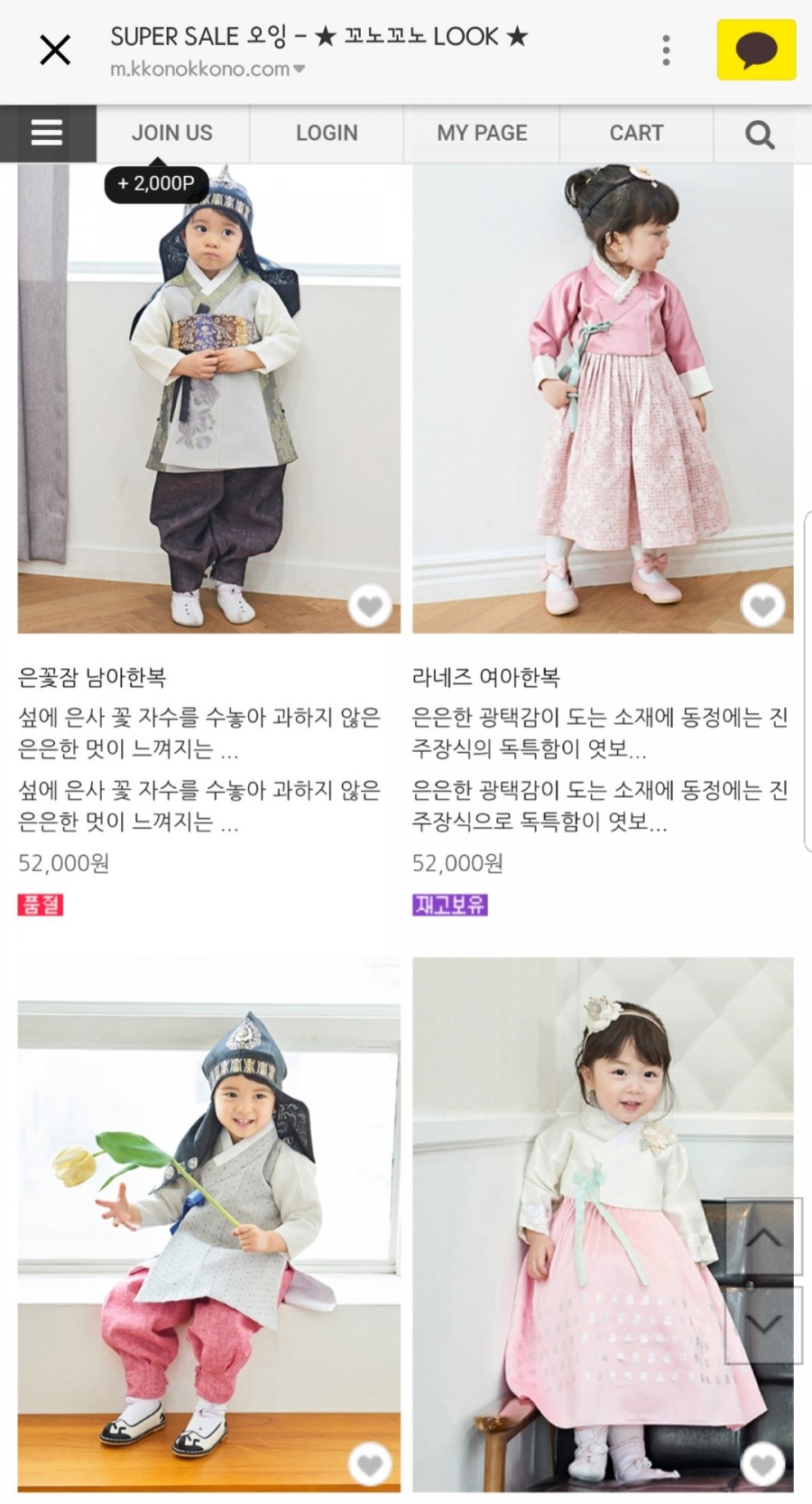Select the 은꽃잠 남아한복 title
812x1504 pixels.
coord(92,677)
